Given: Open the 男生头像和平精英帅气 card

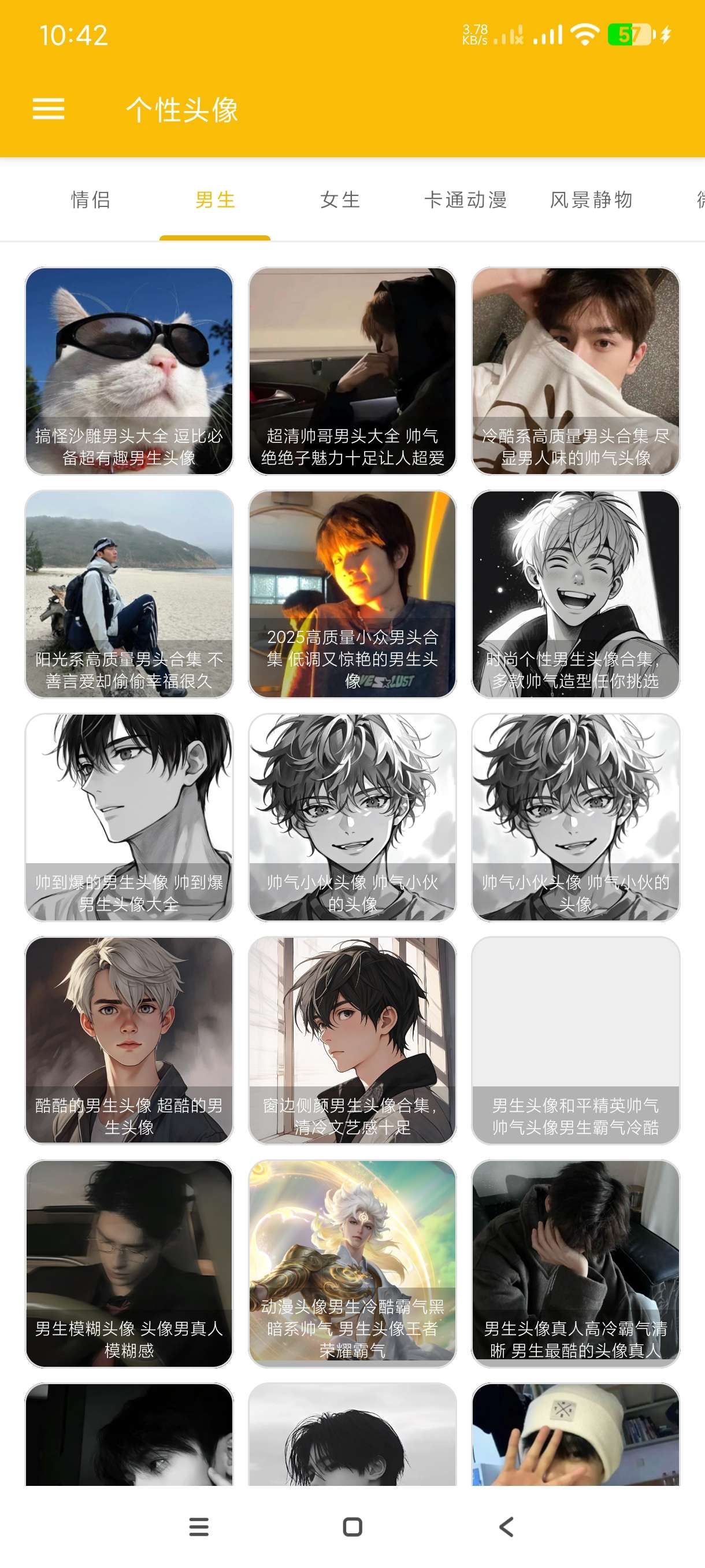Looking at the screenshot, I should click(x=576, y=1040).
